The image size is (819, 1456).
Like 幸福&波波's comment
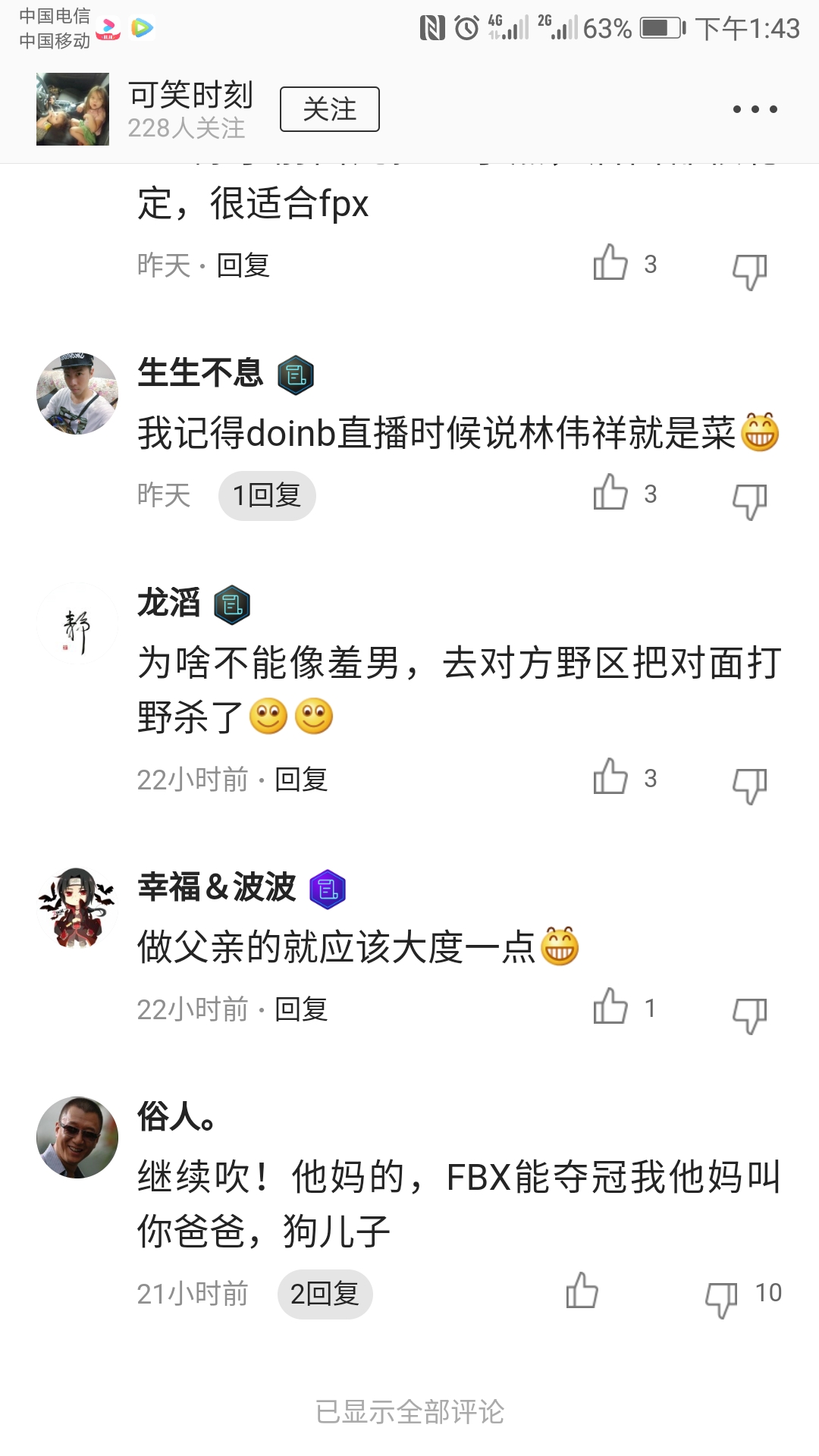pos(610,1008)
